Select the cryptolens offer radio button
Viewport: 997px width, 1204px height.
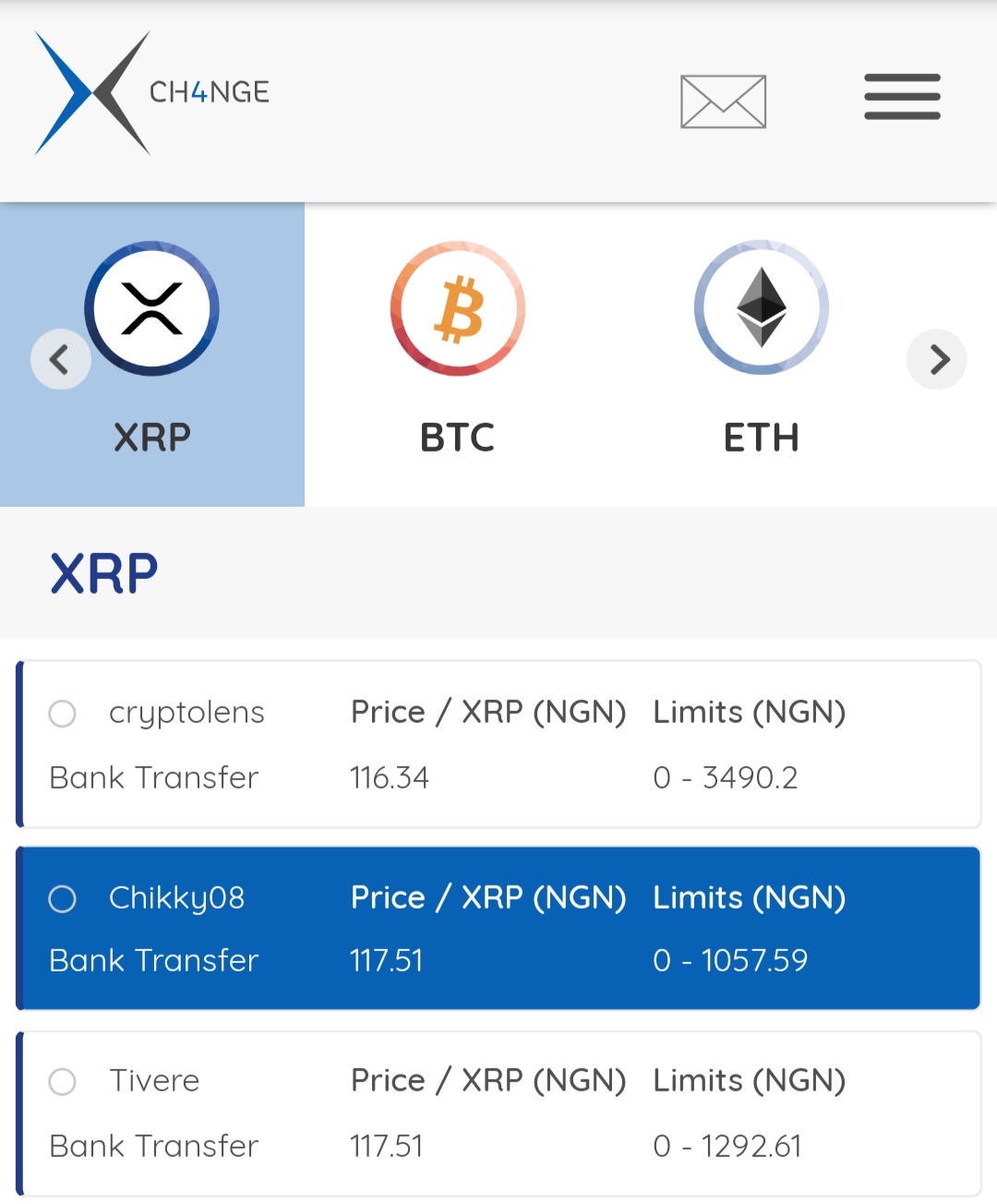click(62, 713)
